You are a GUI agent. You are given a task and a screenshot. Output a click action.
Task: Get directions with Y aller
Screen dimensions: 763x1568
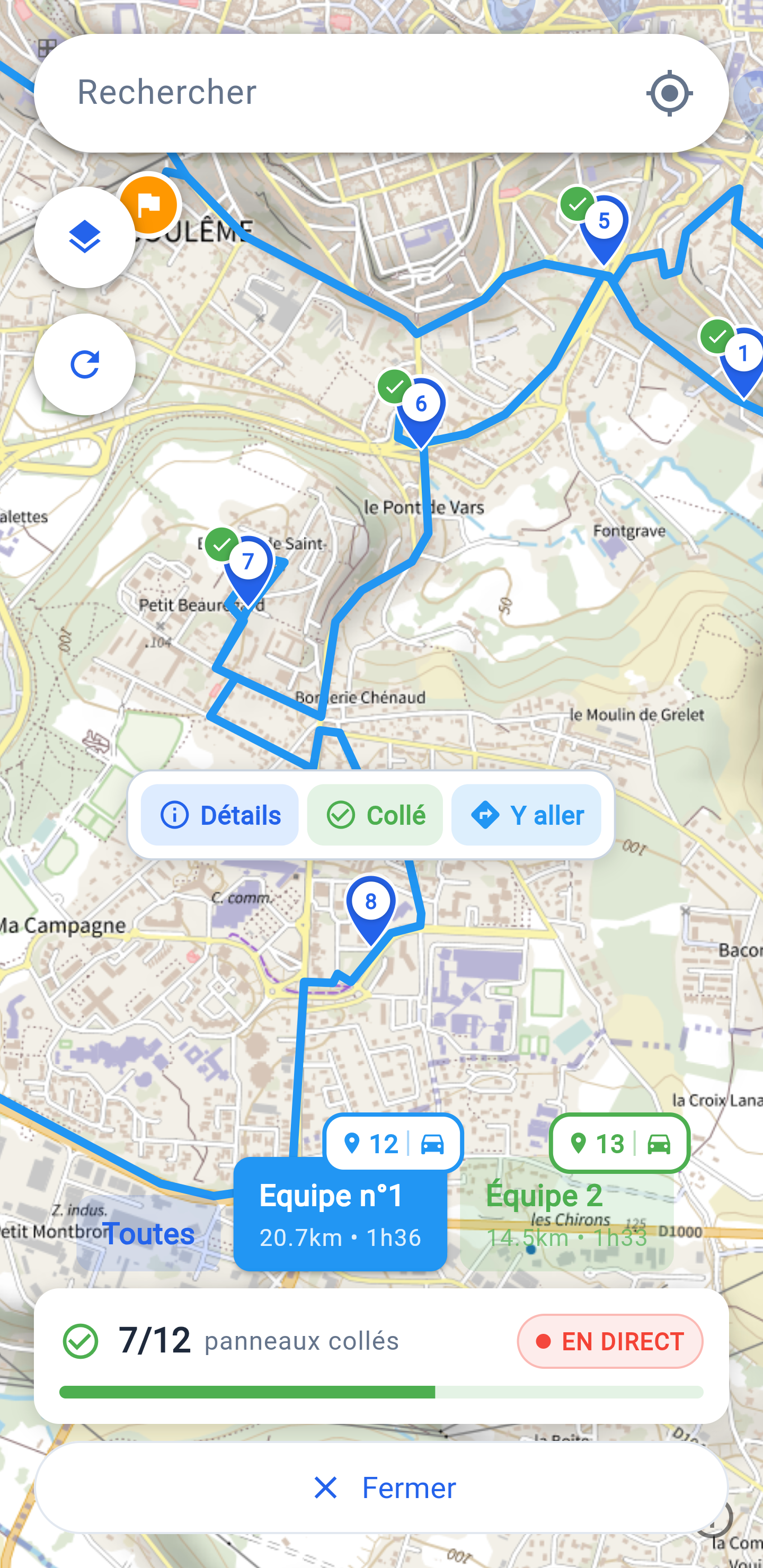click(526, 814)
